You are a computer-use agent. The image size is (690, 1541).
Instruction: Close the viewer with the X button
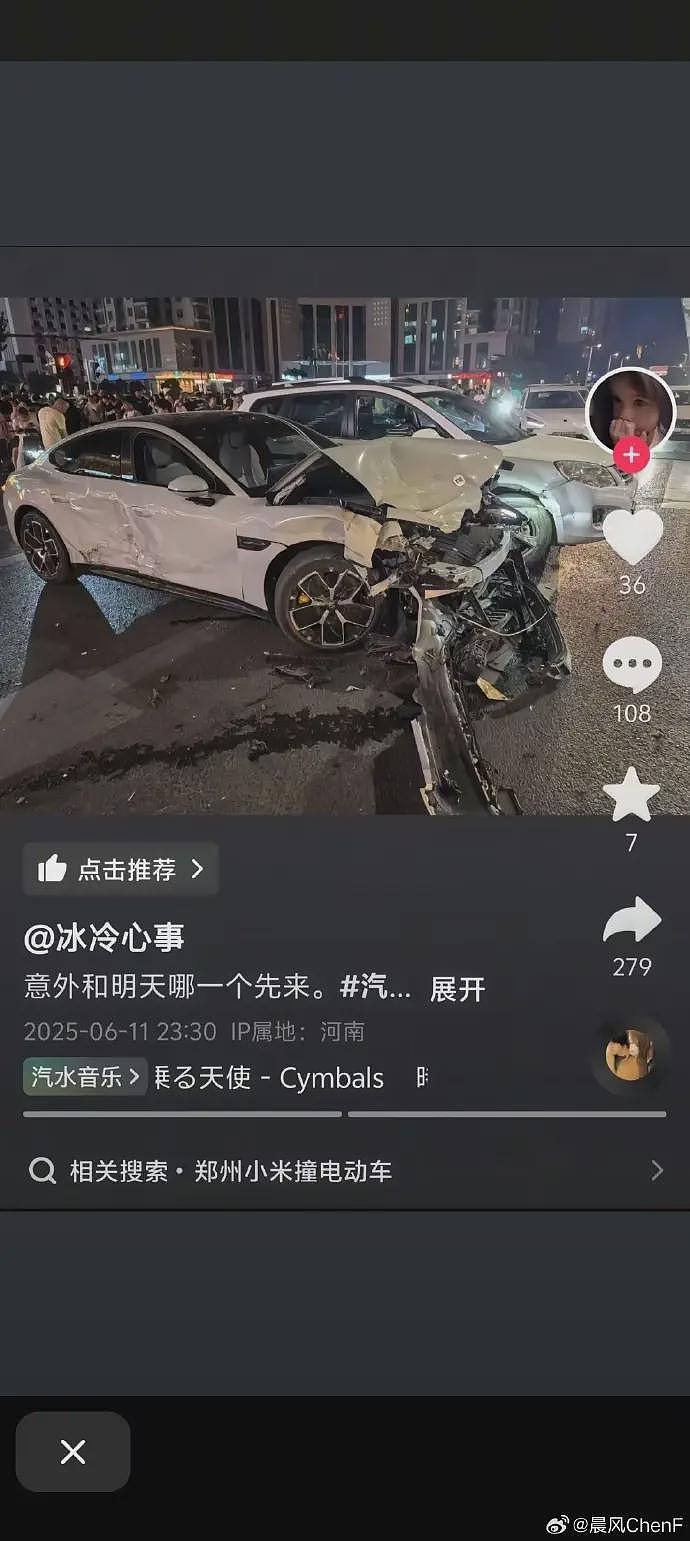click(73, 1452)
